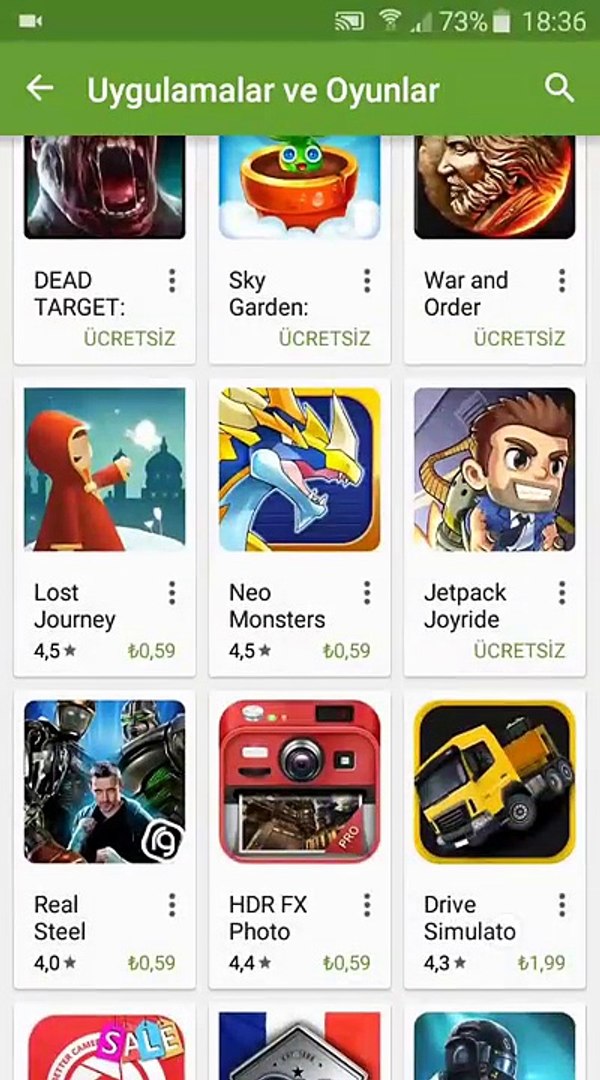Go back using the top arrow
The height and width of the screenshot is (1080, 600).
pos(40,88)
